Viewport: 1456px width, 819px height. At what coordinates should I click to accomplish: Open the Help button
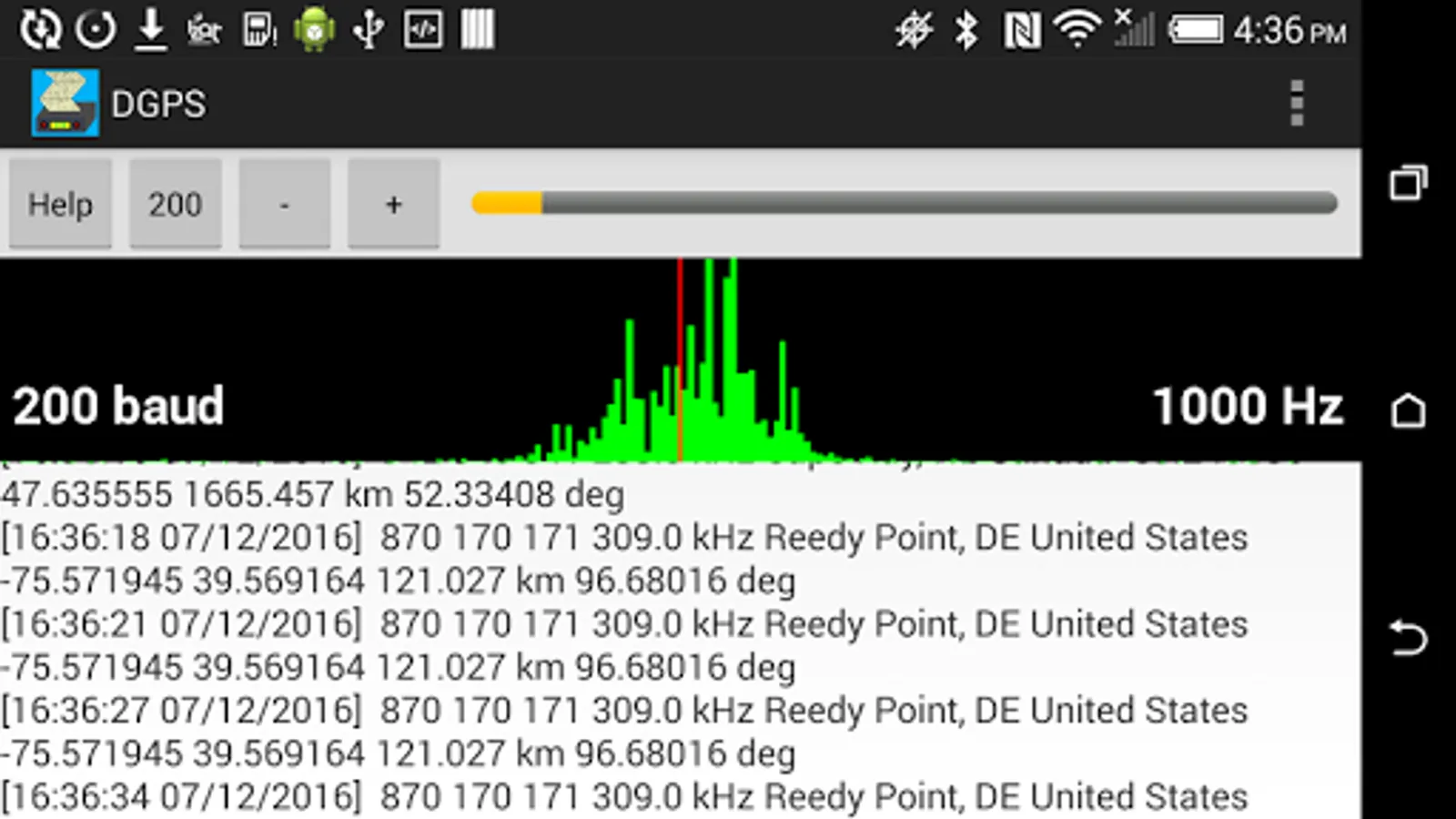(60, 204)
